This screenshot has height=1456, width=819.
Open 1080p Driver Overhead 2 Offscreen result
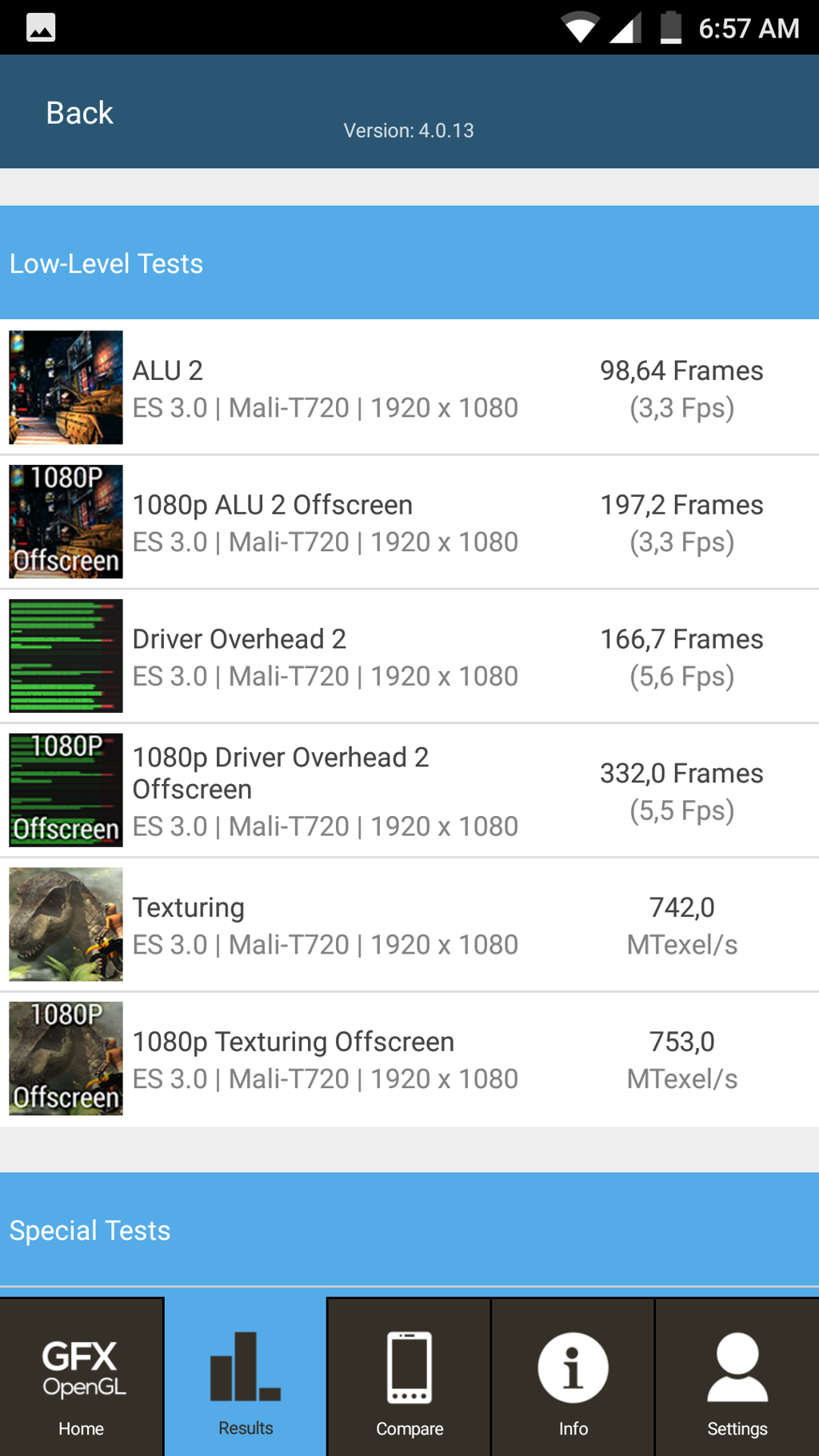tap(408, 790)
